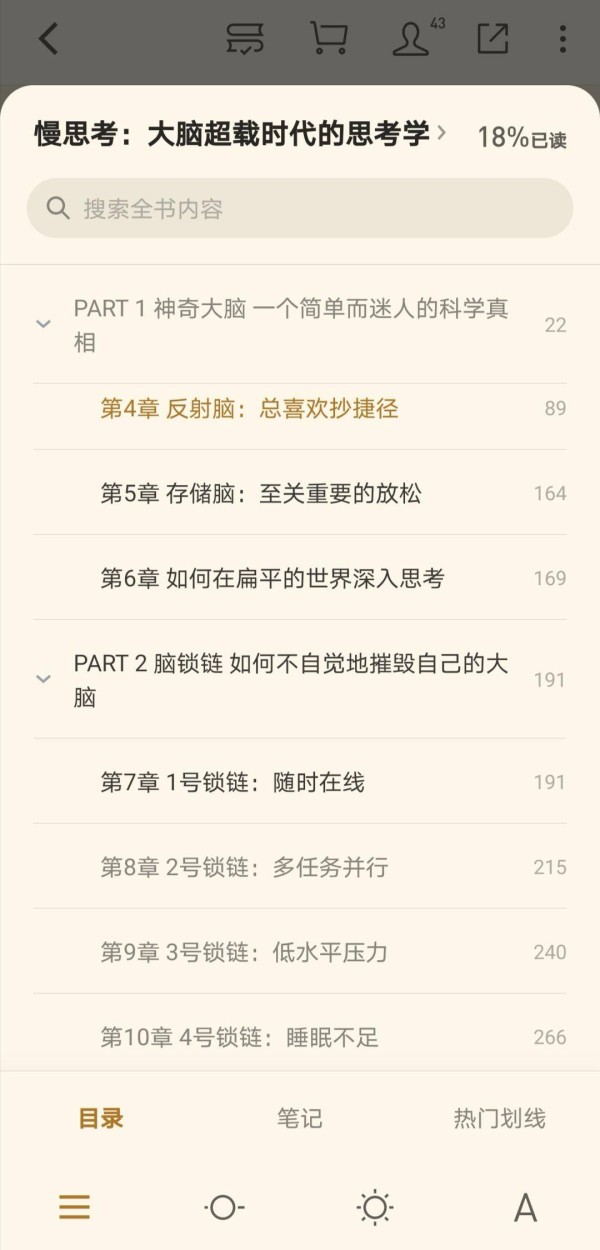
Task: Switch to the 笔记 tab
Action: (x=299, y=1118)
